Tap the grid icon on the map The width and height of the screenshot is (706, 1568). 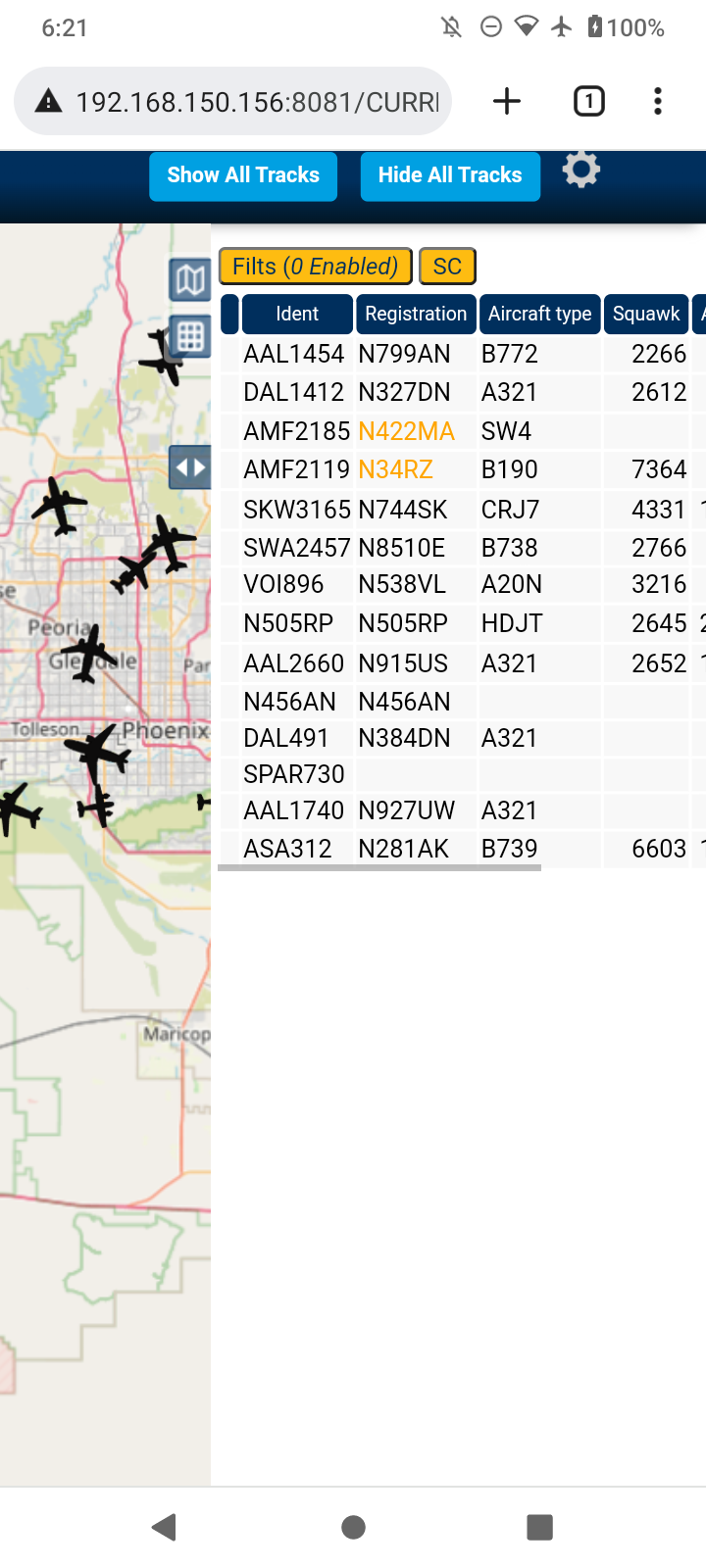tap(190, 336)
